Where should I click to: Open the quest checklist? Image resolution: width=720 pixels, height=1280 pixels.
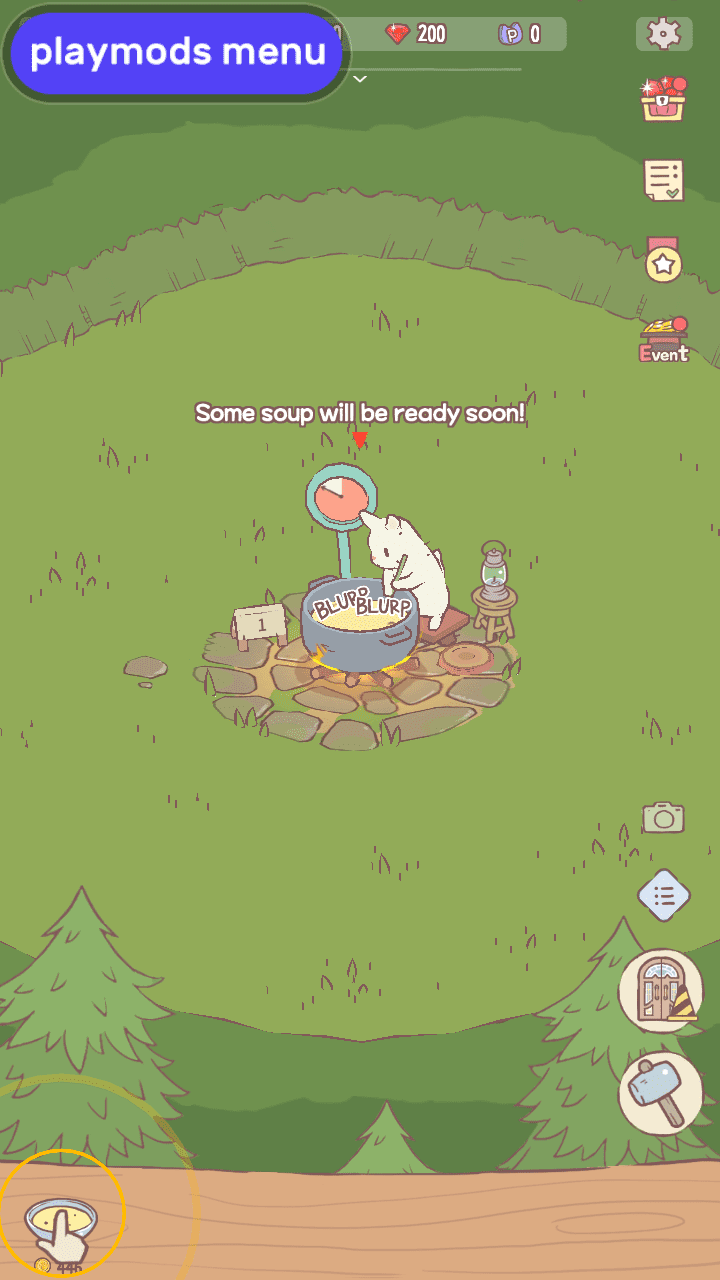pyautogui.click(x=663, y=181)
